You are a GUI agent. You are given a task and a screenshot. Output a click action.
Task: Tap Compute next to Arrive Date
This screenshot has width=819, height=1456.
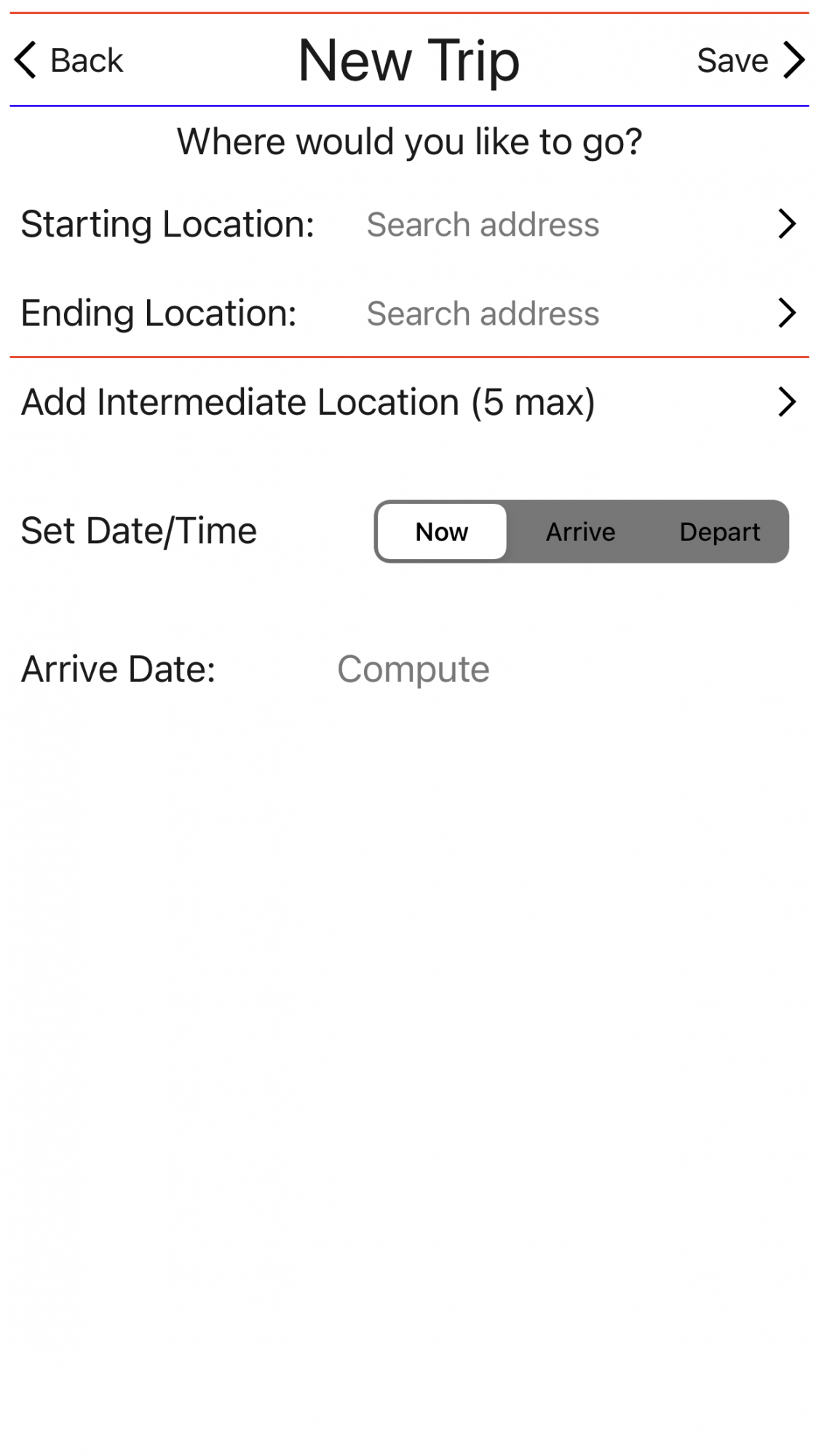pos(413,668)
